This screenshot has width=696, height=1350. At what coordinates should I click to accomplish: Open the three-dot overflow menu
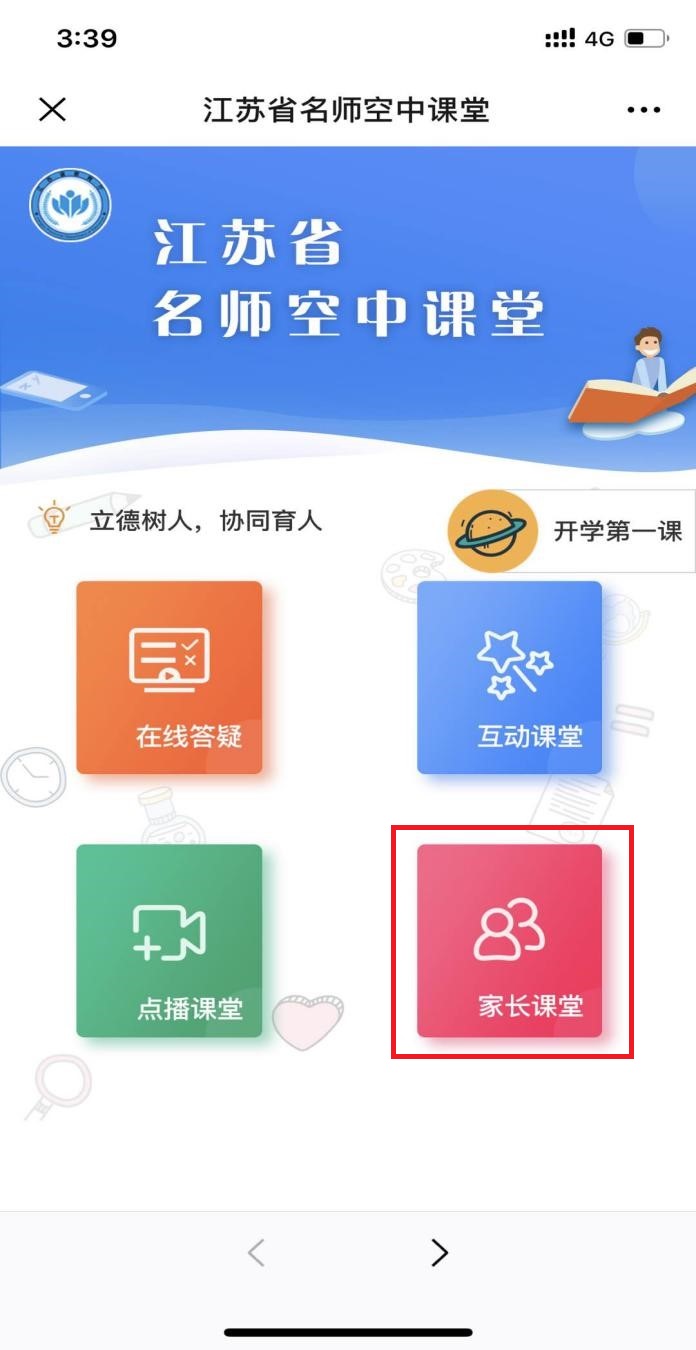click(643, 110)
